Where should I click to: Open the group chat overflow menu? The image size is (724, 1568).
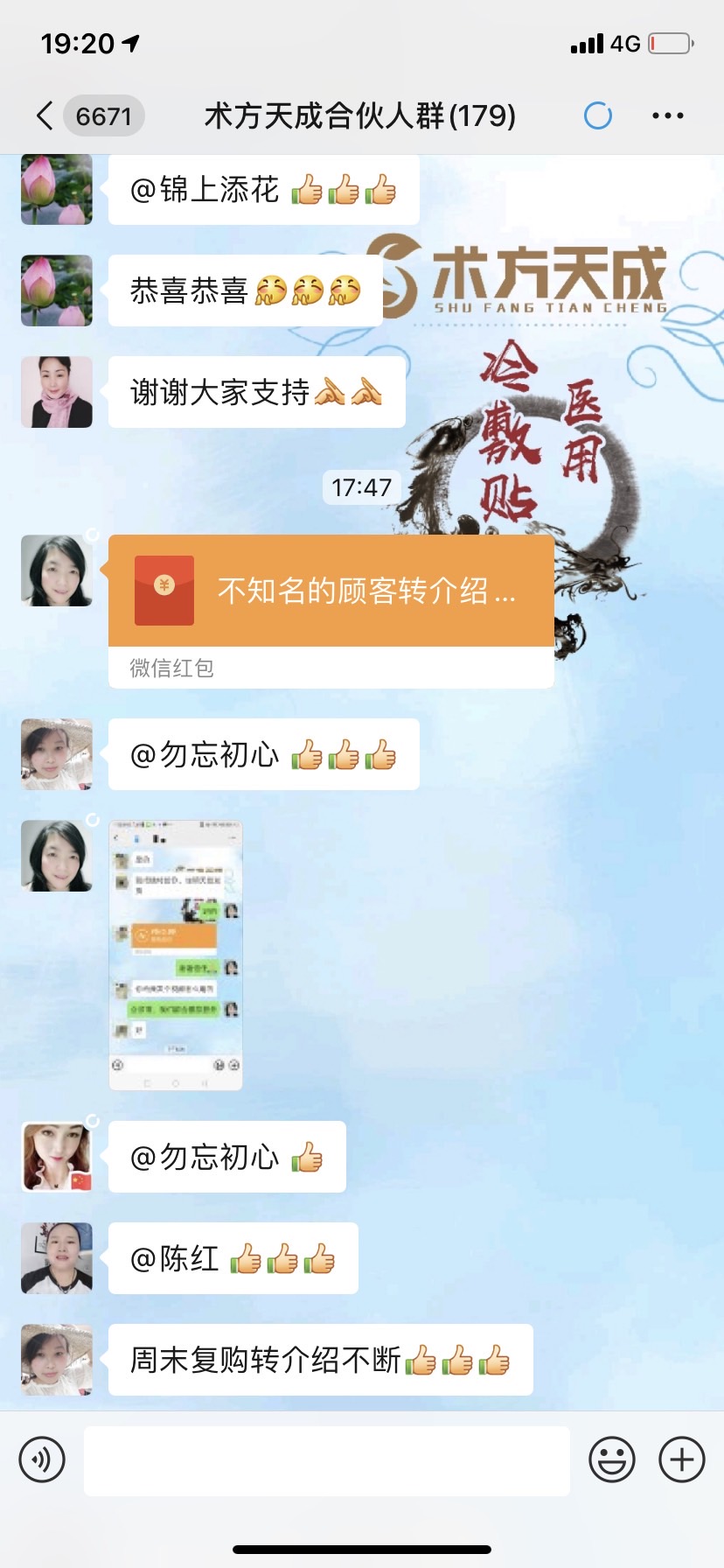pyautogui.click(x=667, y=115)
